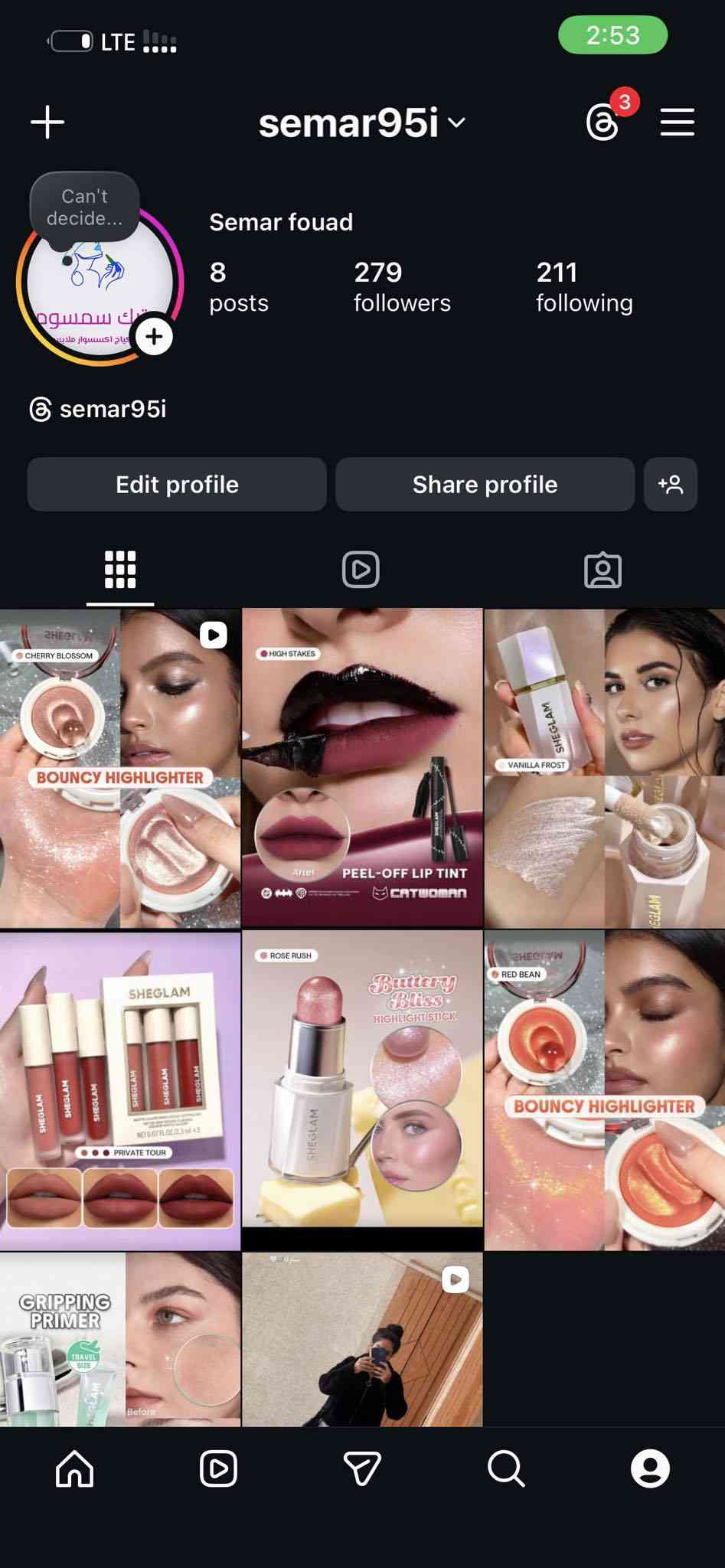725x1568 pixels.
Task: Tap the plus icon to create post
Action: (x=47, y=122)
